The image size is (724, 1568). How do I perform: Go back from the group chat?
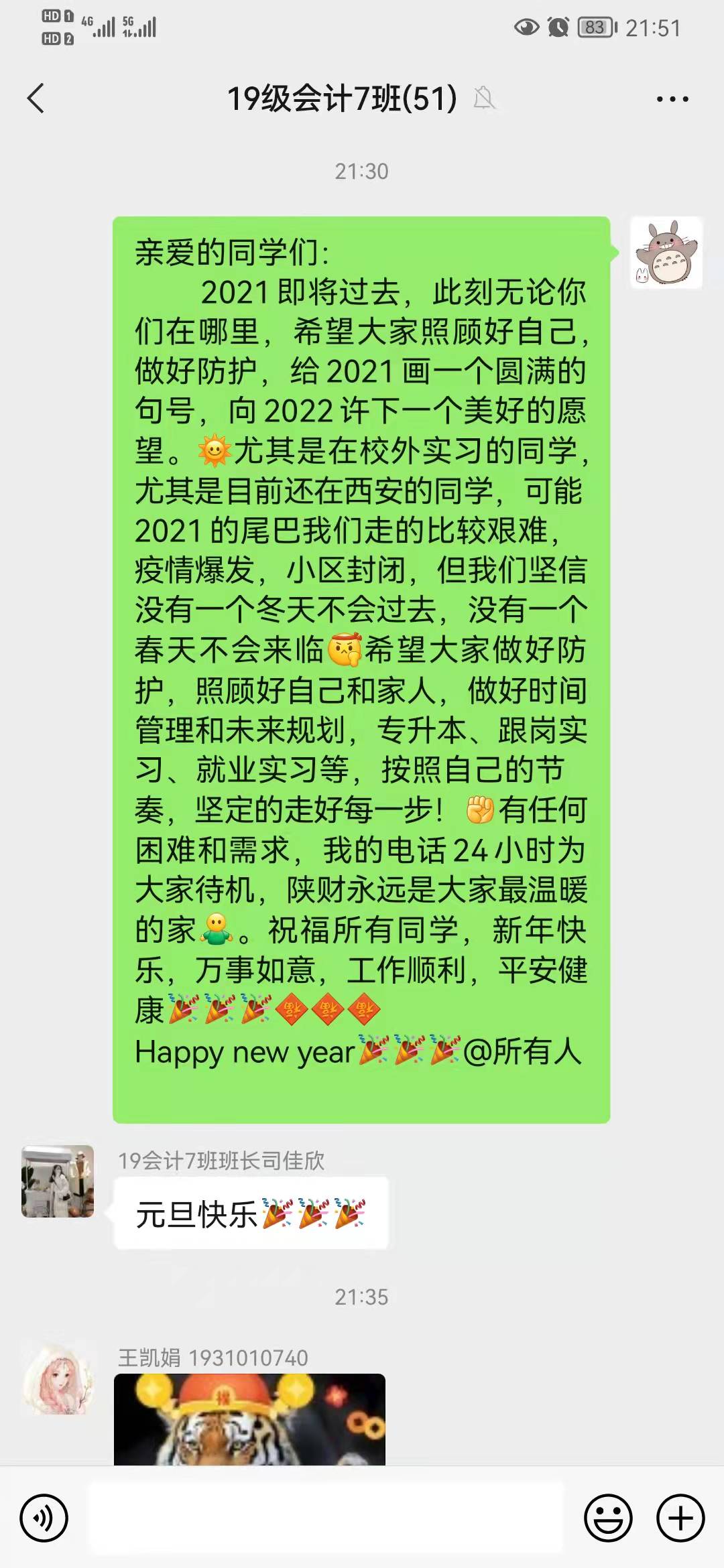pos(36,99)
